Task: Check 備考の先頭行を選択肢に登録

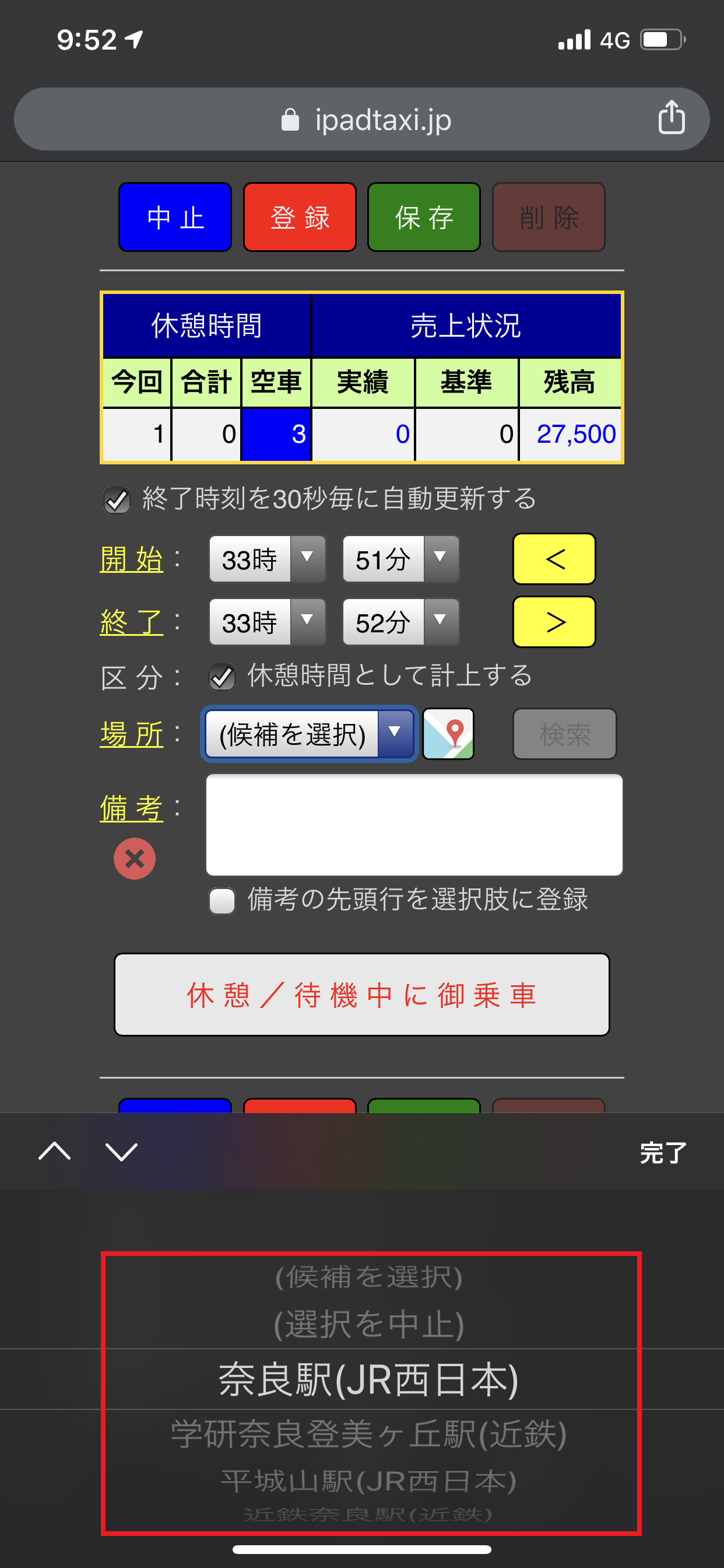Action: 222,901
